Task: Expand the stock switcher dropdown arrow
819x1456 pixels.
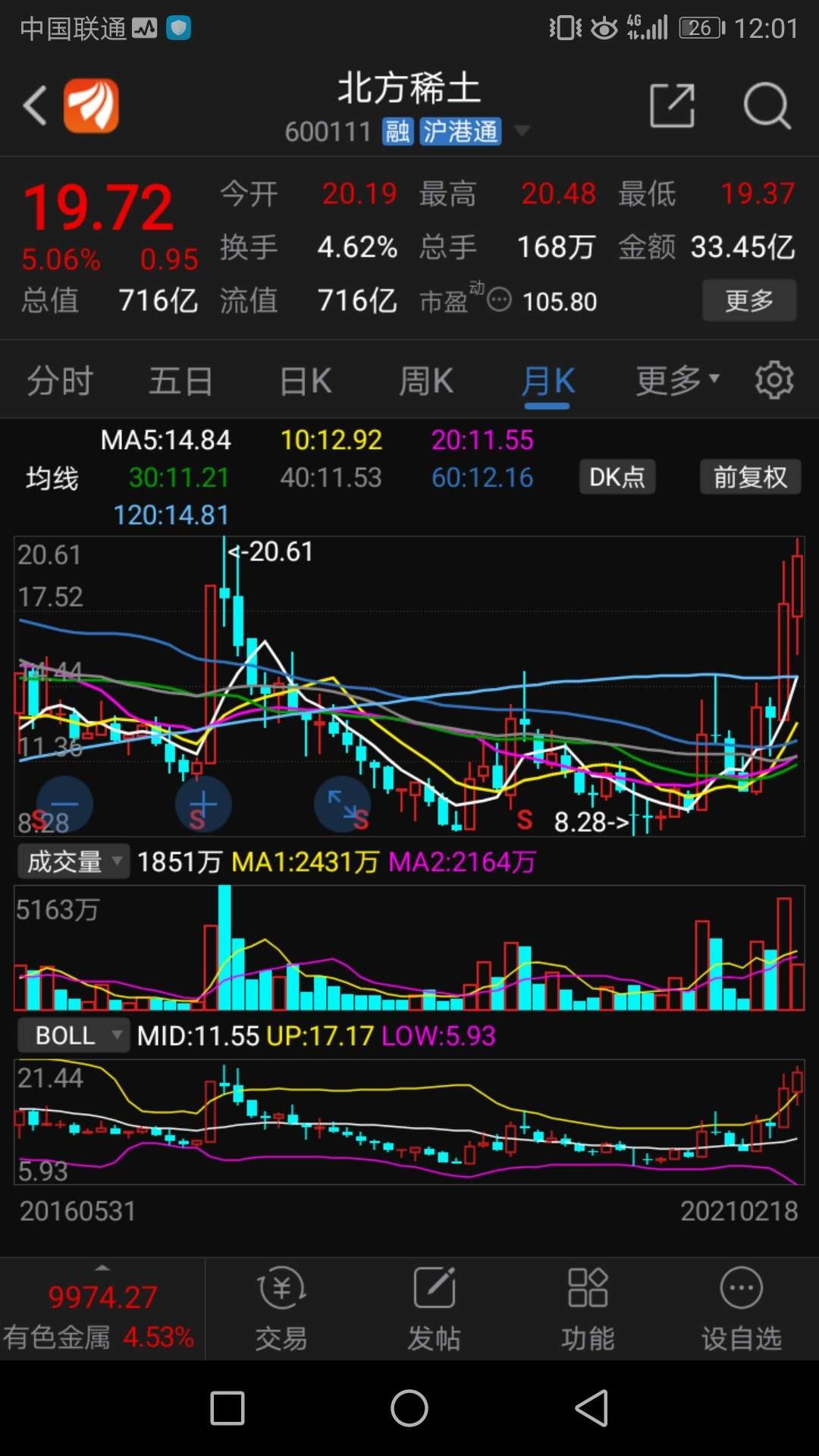Action: 521,131
